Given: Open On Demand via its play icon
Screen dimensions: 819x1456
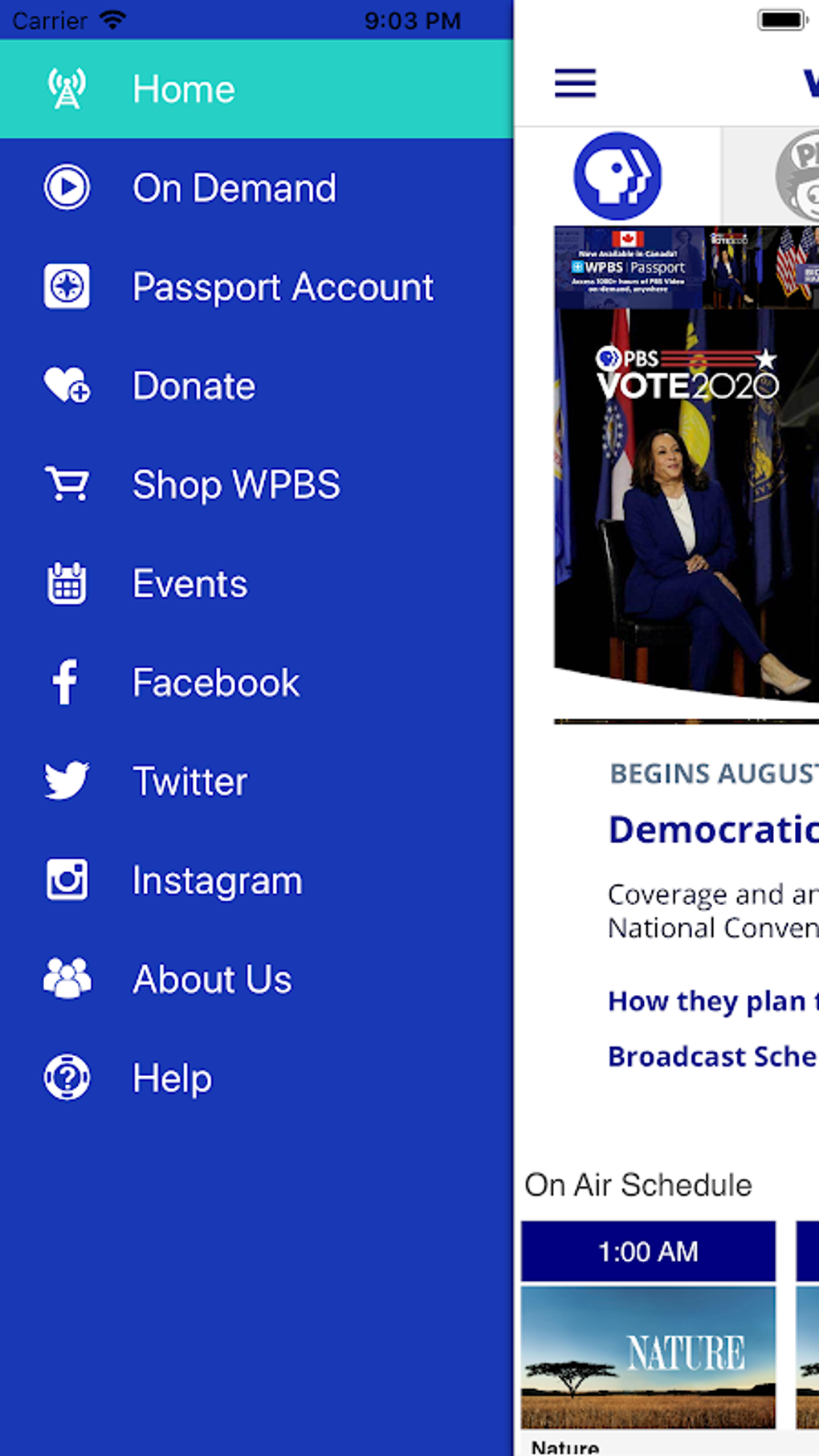Looking at the screenshot, I should coord(67,187).
